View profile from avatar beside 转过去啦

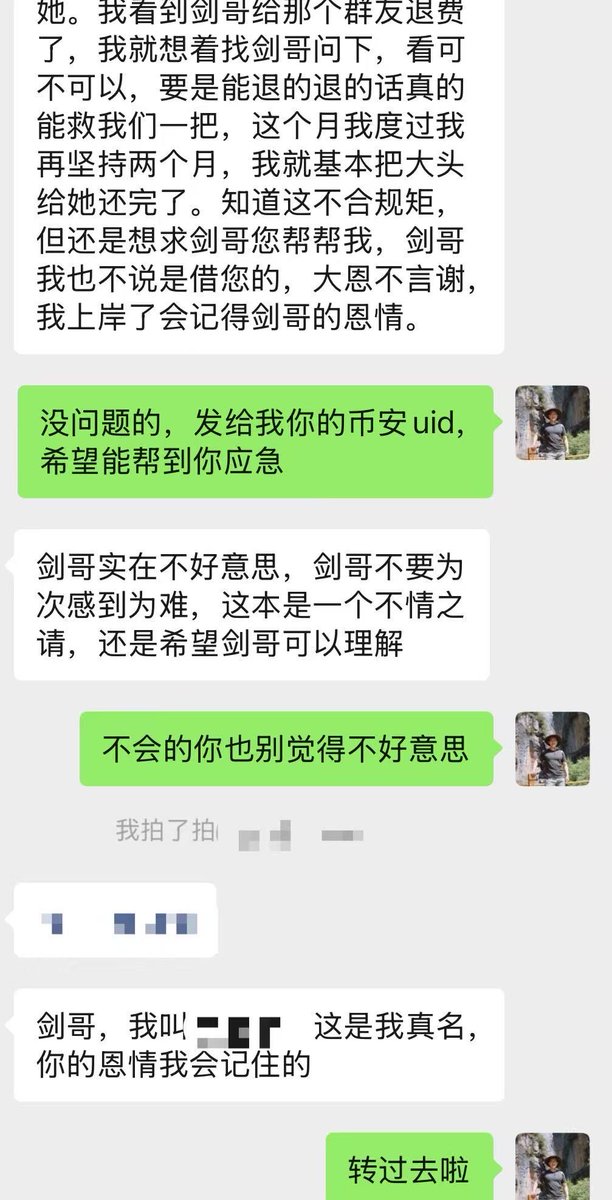pyautogui.click(x=552, y=1167)
